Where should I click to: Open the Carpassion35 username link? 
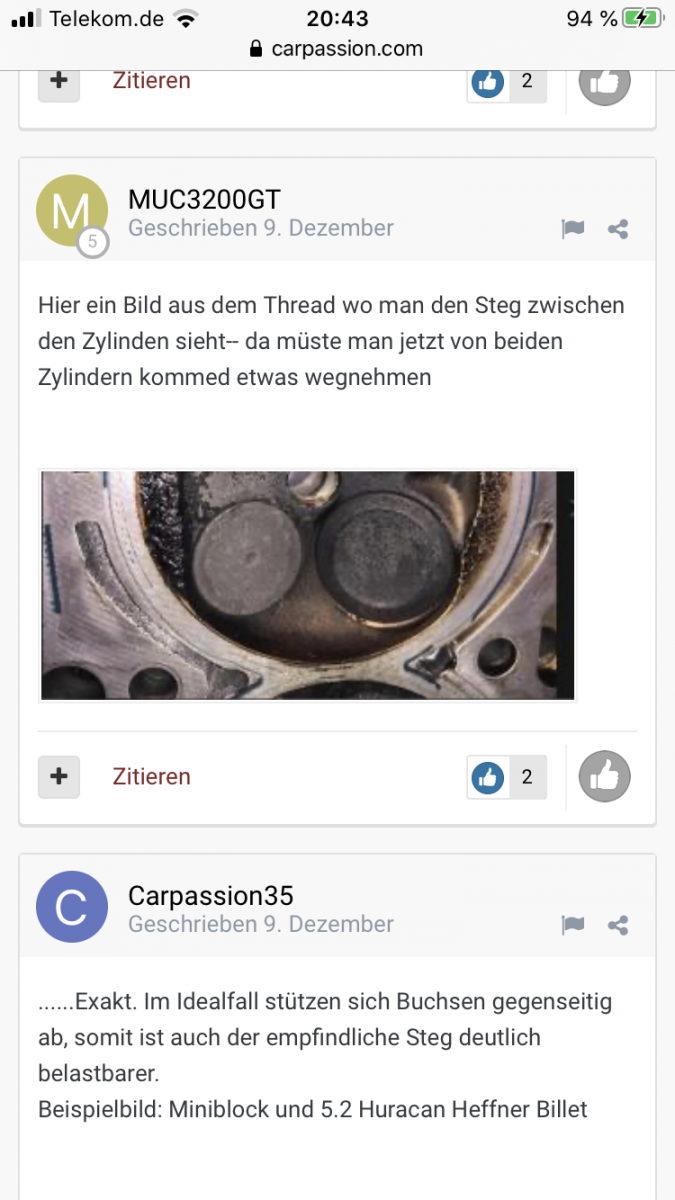[210, 895]
